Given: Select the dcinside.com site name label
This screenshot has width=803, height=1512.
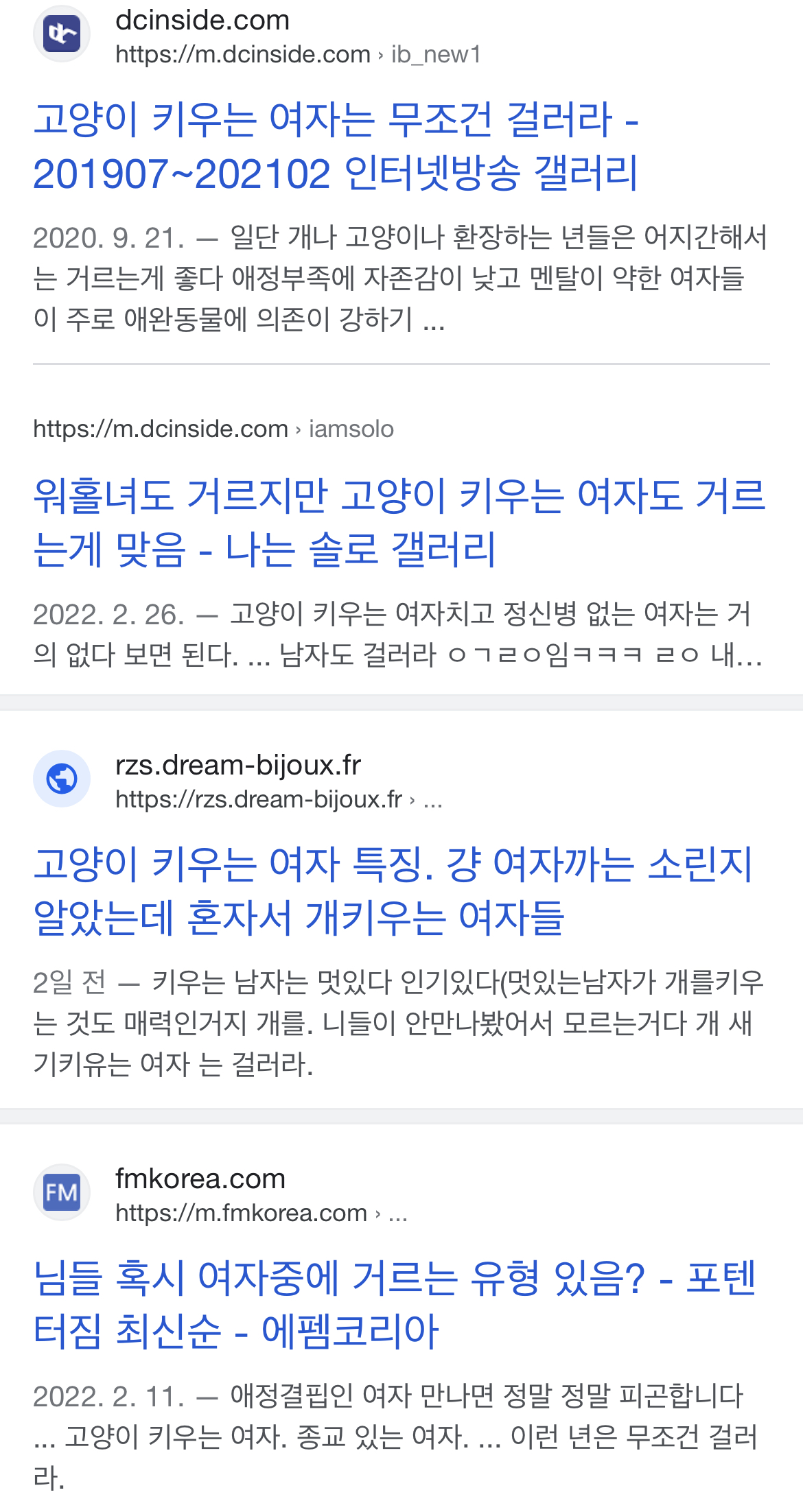Looking at the screenshot, I should [x=202, y=20].
